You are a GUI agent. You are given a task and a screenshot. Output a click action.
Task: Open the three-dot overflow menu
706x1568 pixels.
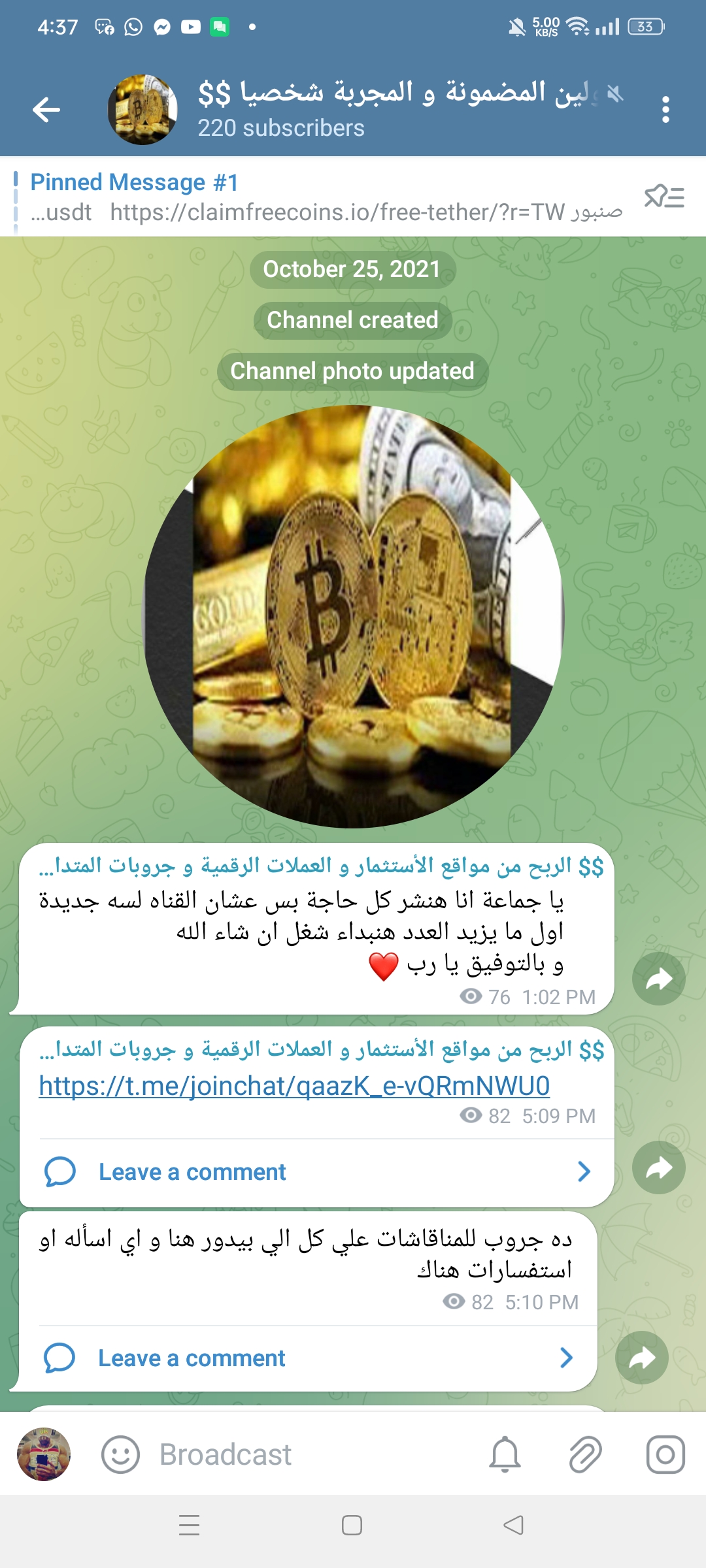click(x=665, y=109)
